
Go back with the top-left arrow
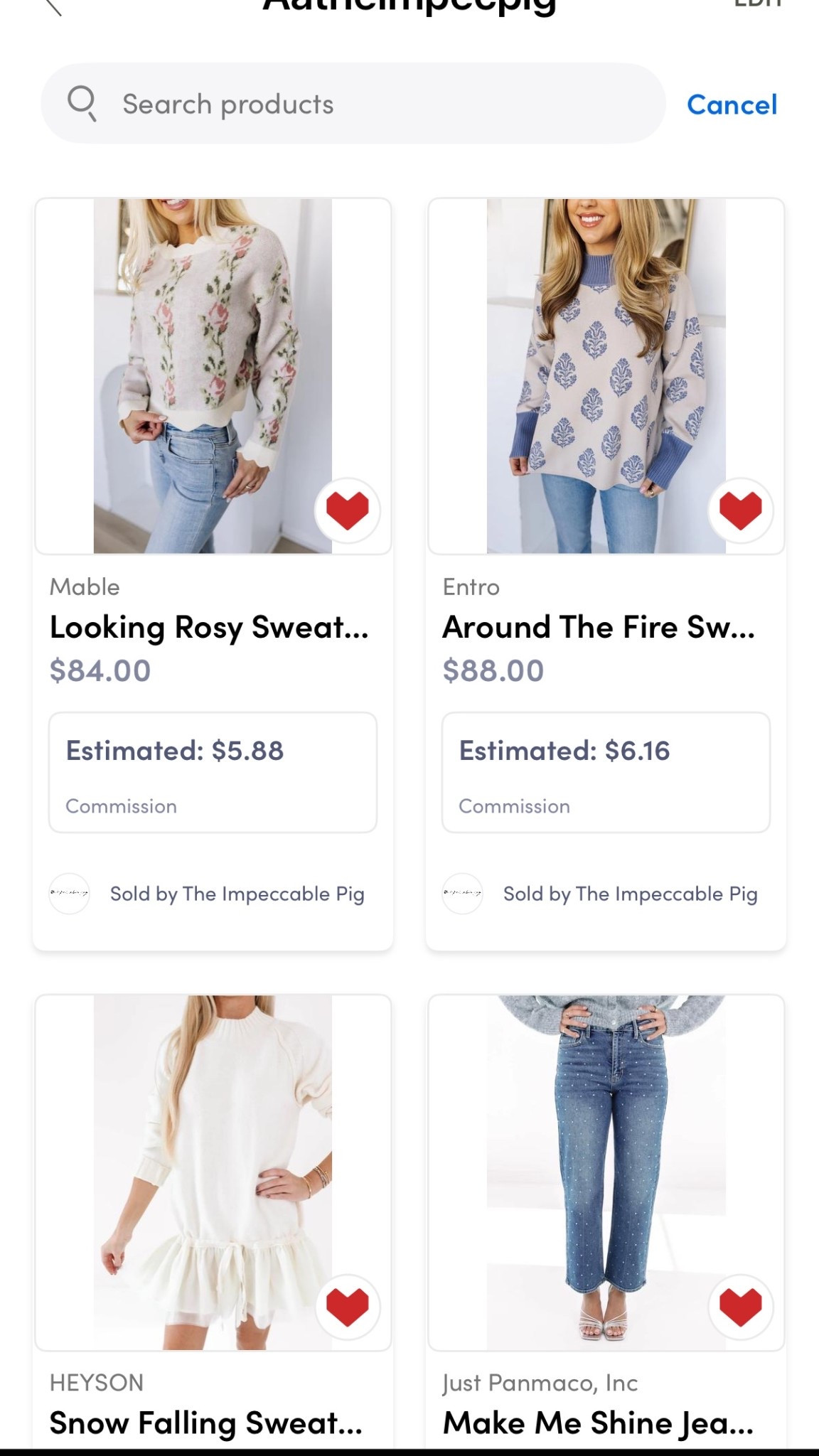point(53,7)
